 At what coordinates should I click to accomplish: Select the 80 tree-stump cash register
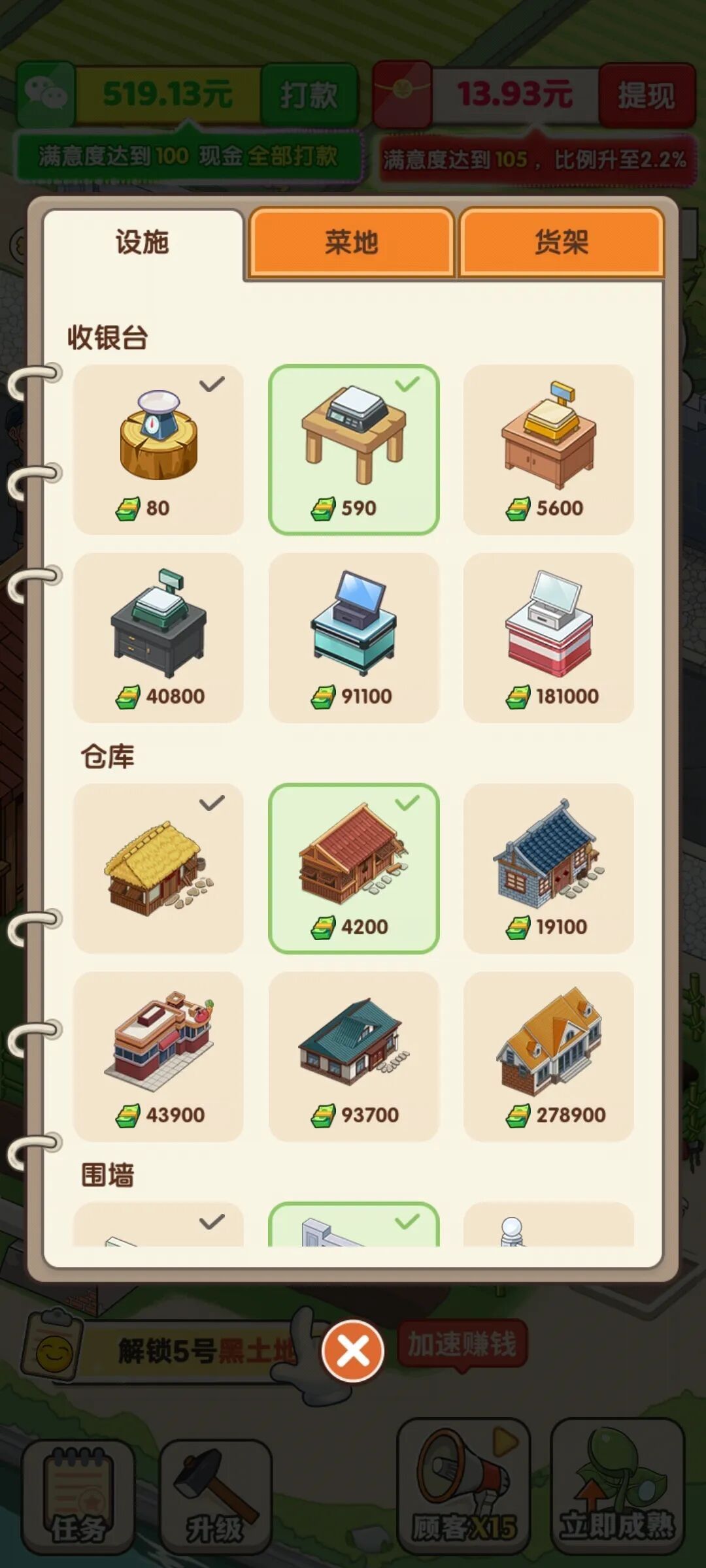pyautogui.click(x=158, y=449)
